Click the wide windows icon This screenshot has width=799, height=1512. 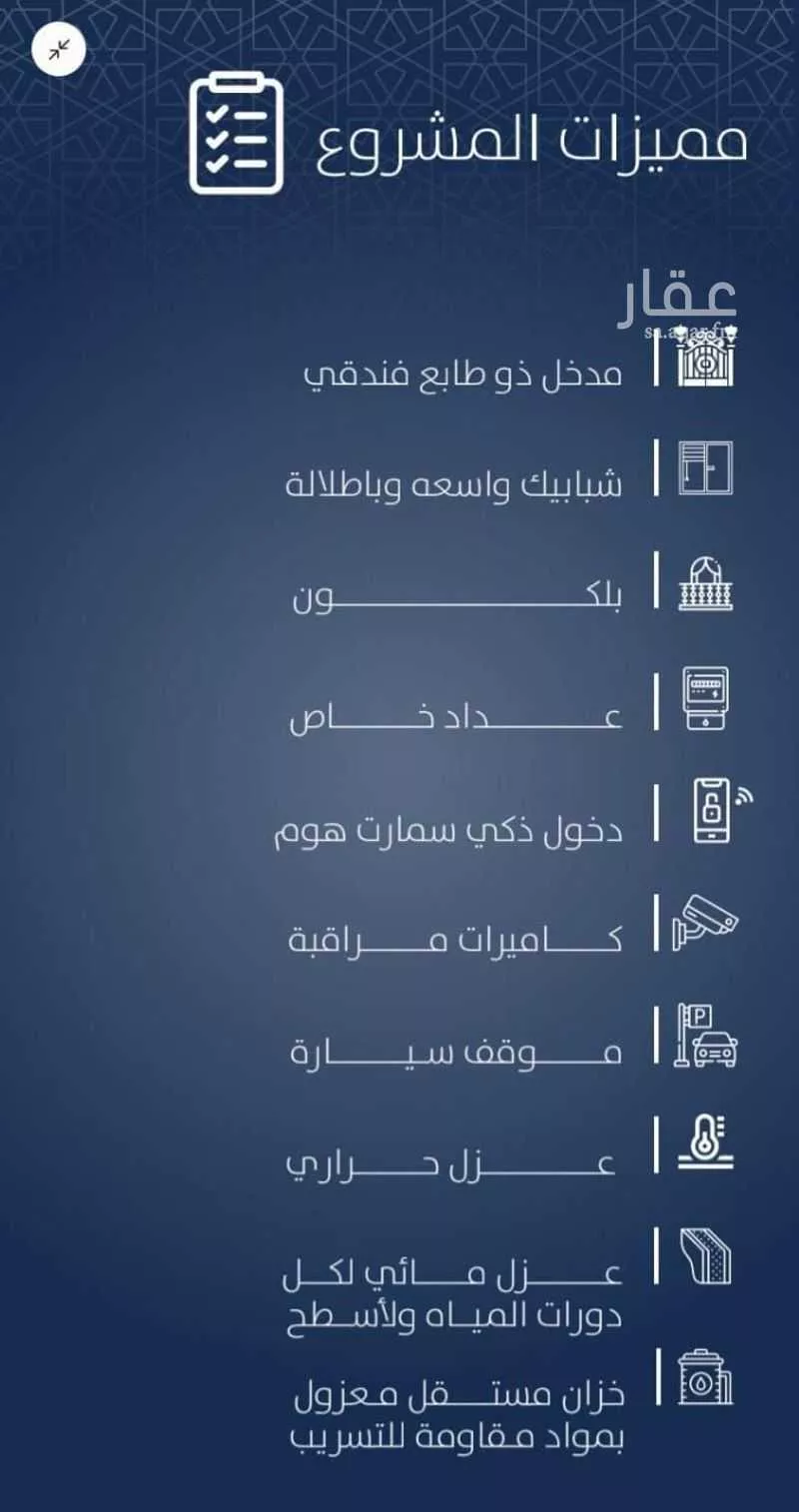pos(704,469)
